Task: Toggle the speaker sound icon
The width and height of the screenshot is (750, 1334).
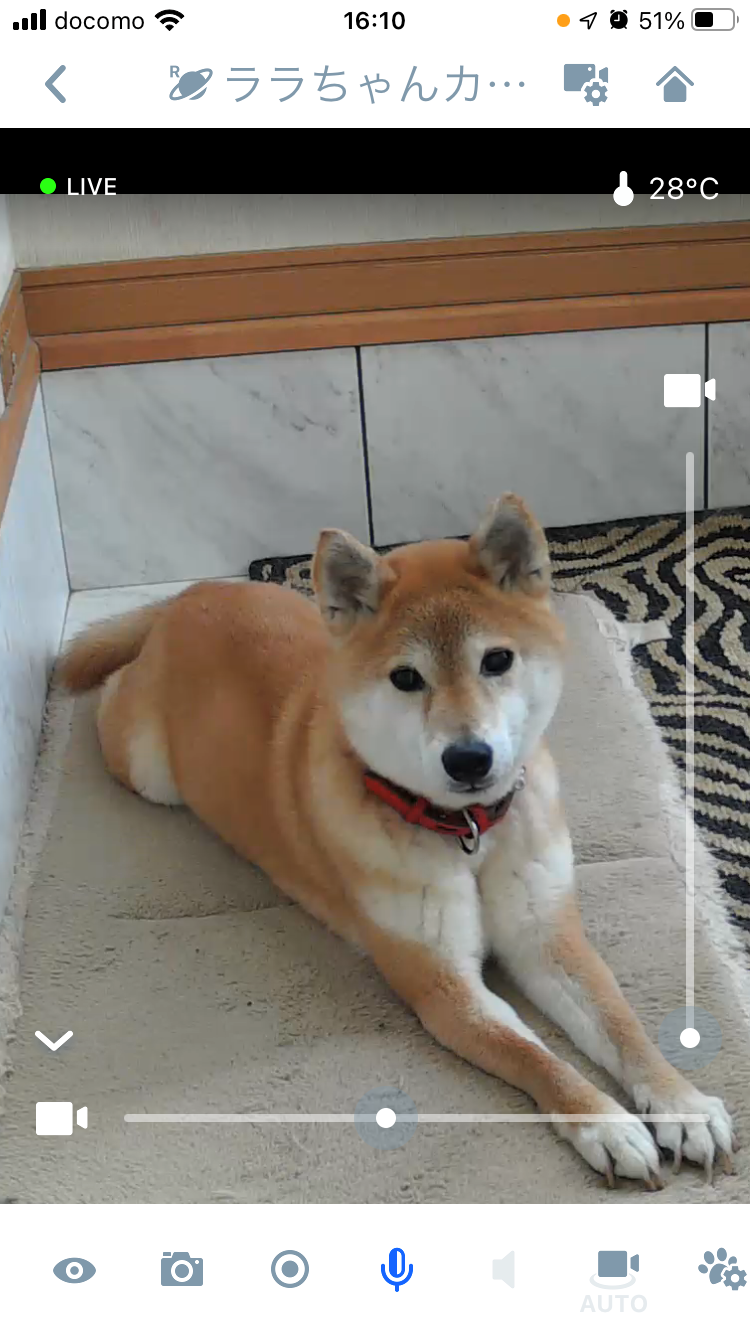Action: tap(504, 1270)
